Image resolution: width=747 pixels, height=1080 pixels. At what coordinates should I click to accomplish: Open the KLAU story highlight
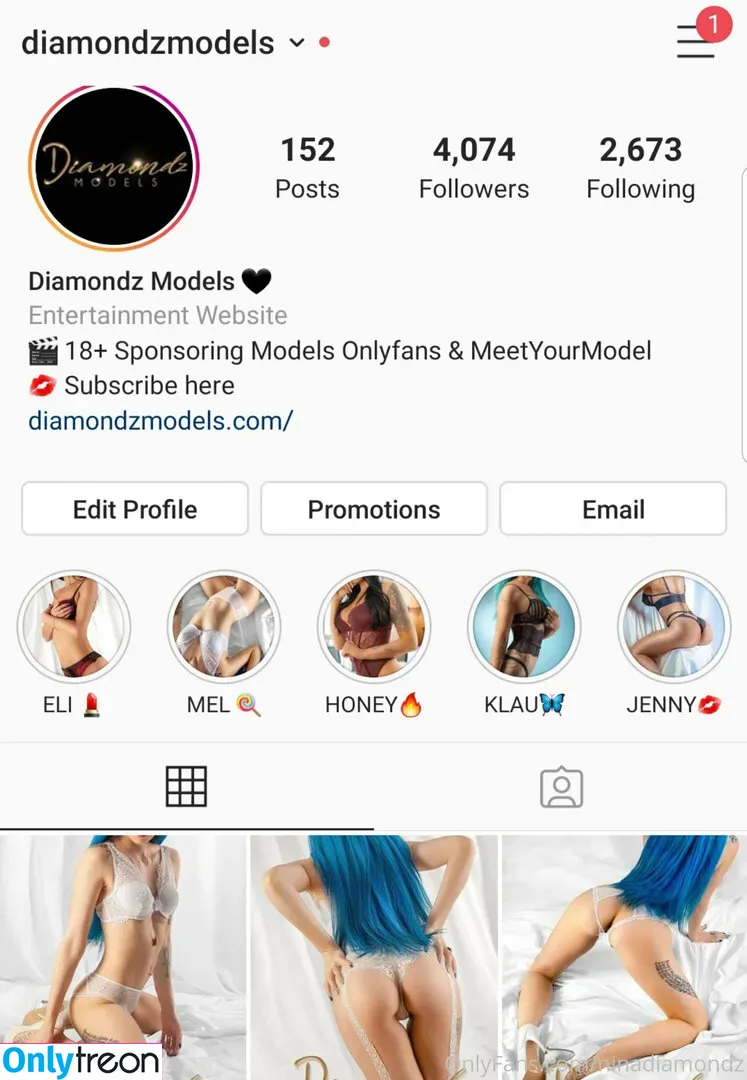click(x=524, y=628)
